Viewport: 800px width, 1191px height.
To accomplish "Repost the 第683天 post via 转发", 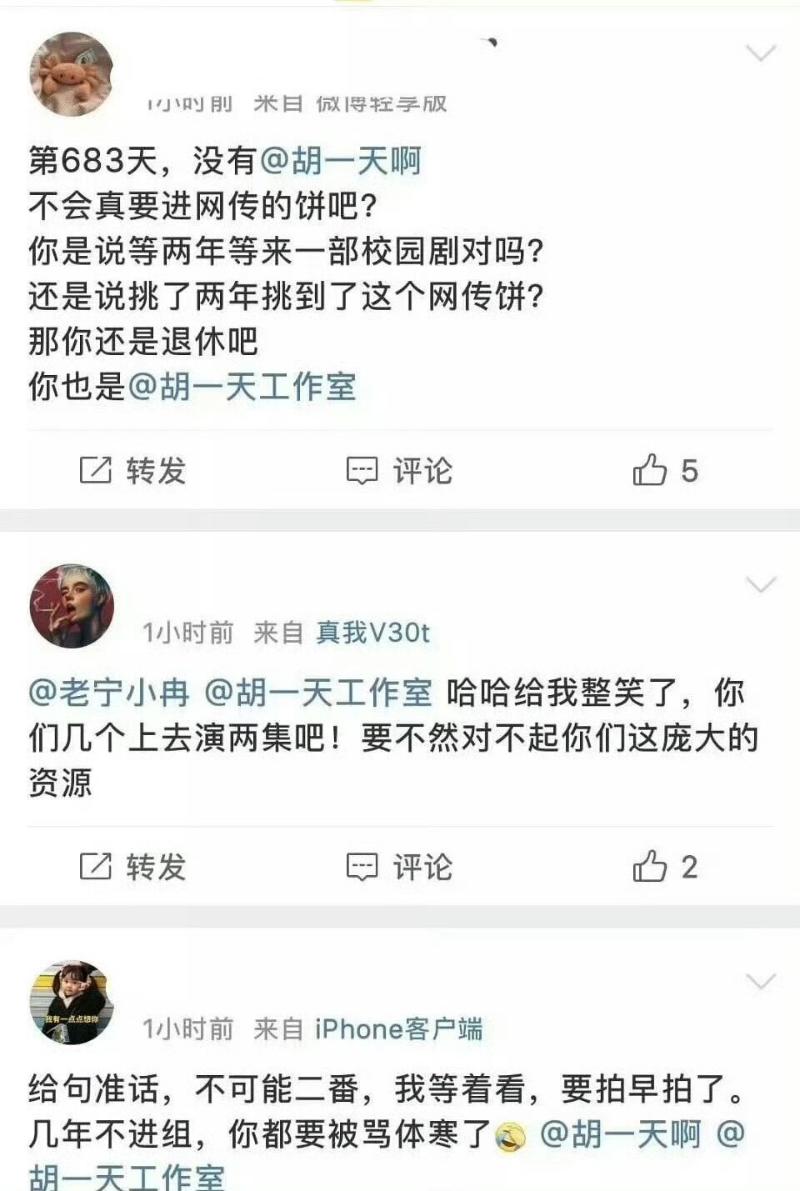I will pos(133,470).
